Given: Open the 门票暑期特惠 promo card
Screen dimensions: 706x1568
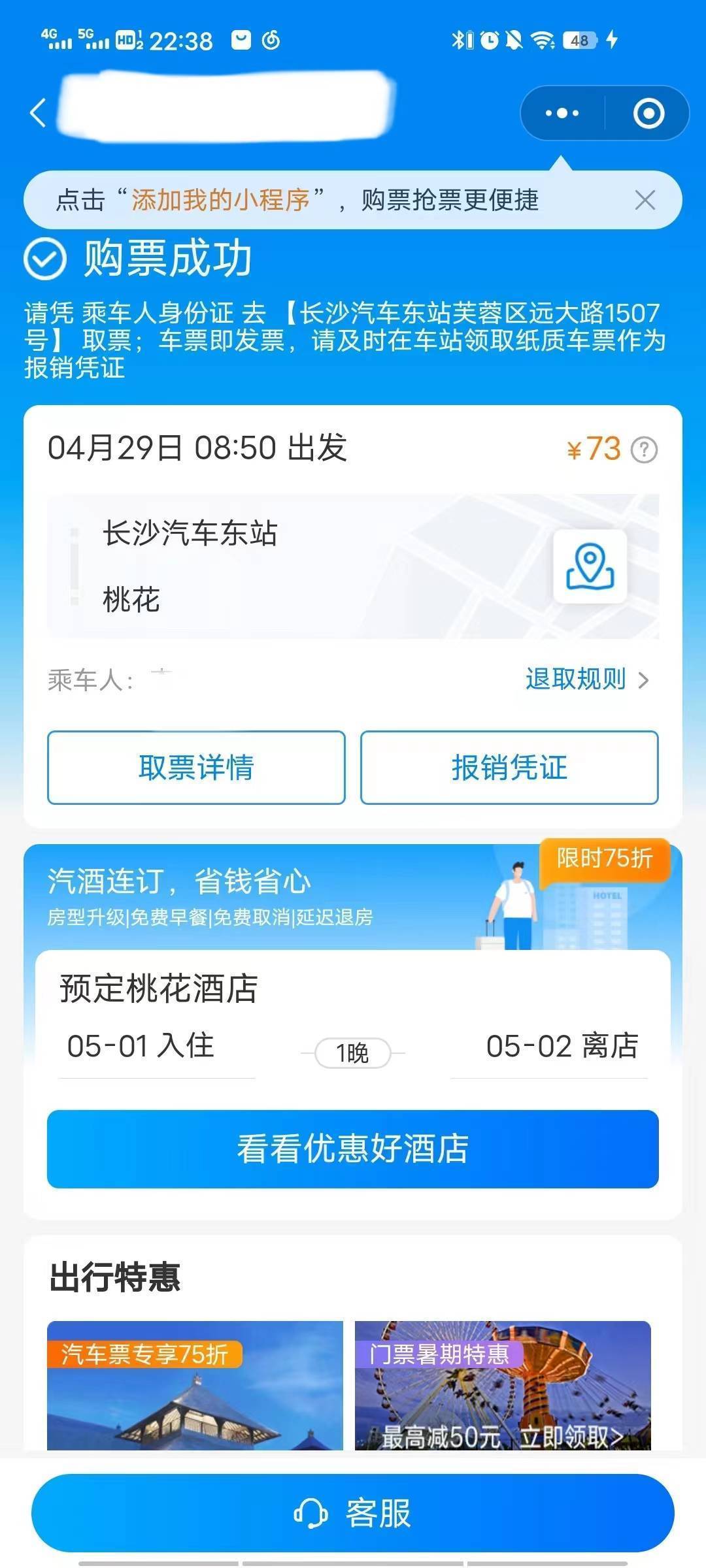Looking at the screenshot, I should [503, 1385].
